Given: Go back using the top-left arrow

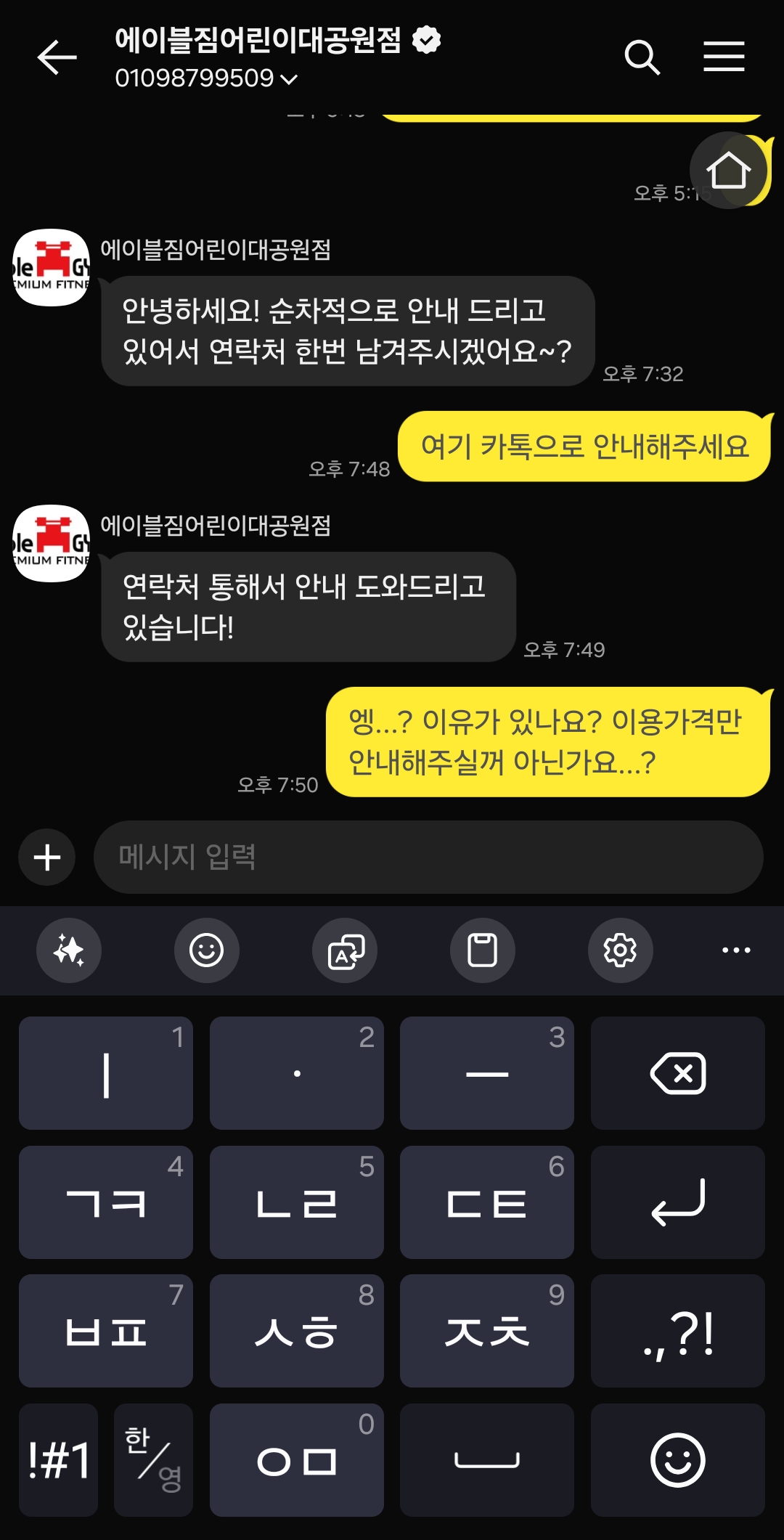Looking at the screenshot, I should click(x=57, y=57).
